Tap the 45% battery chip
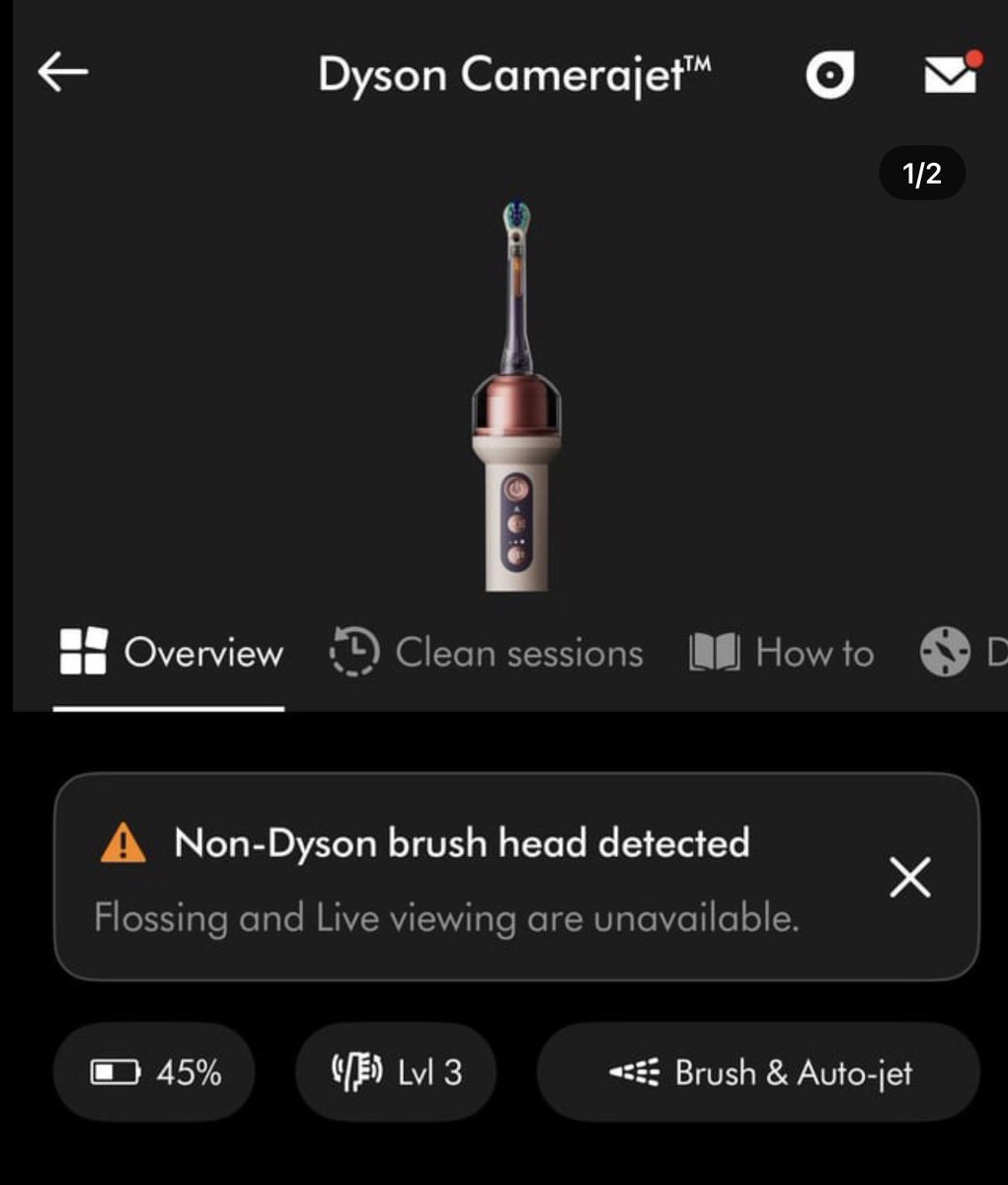Screen dimensions: 1008x1185 (x=154, y=1071)
